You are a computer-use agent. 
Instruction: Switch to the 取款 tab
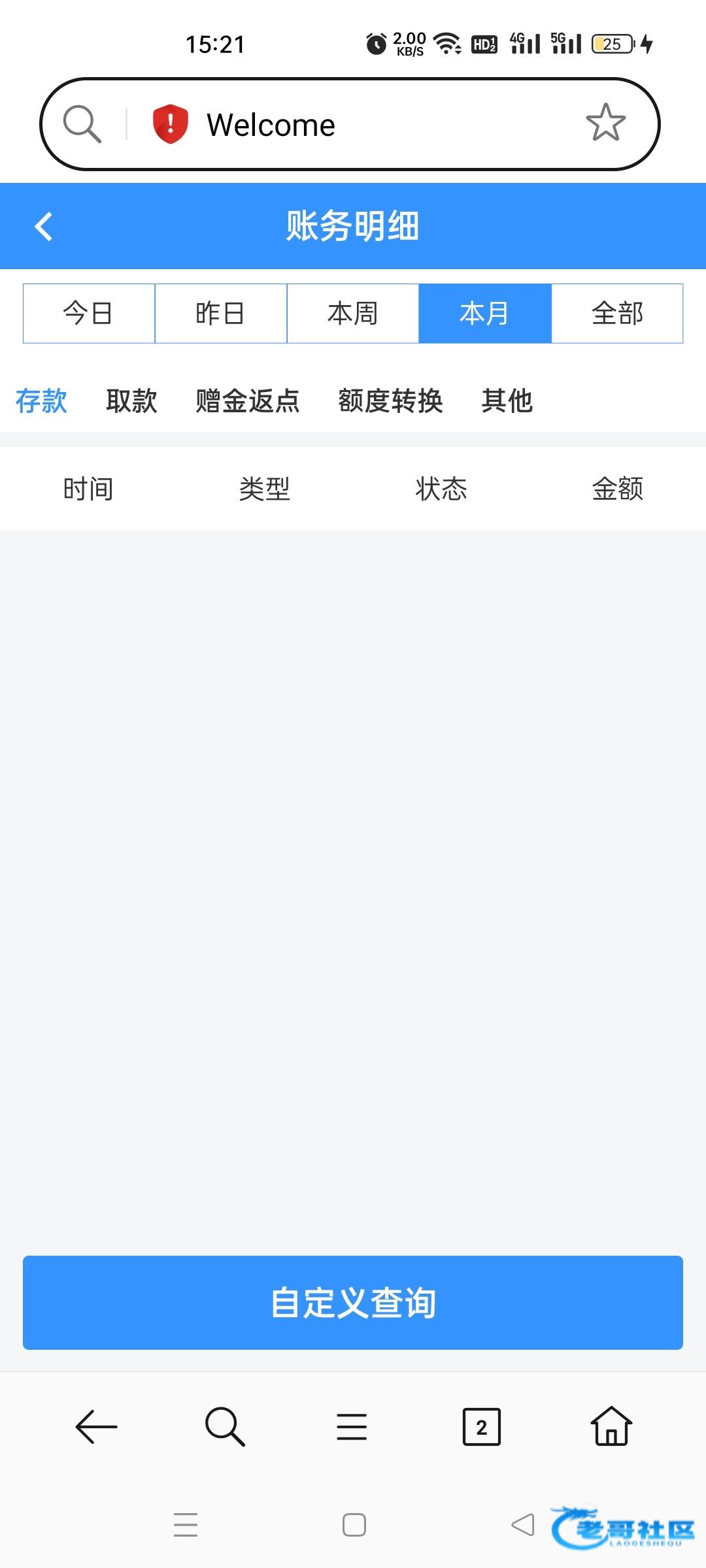(131, 400)
